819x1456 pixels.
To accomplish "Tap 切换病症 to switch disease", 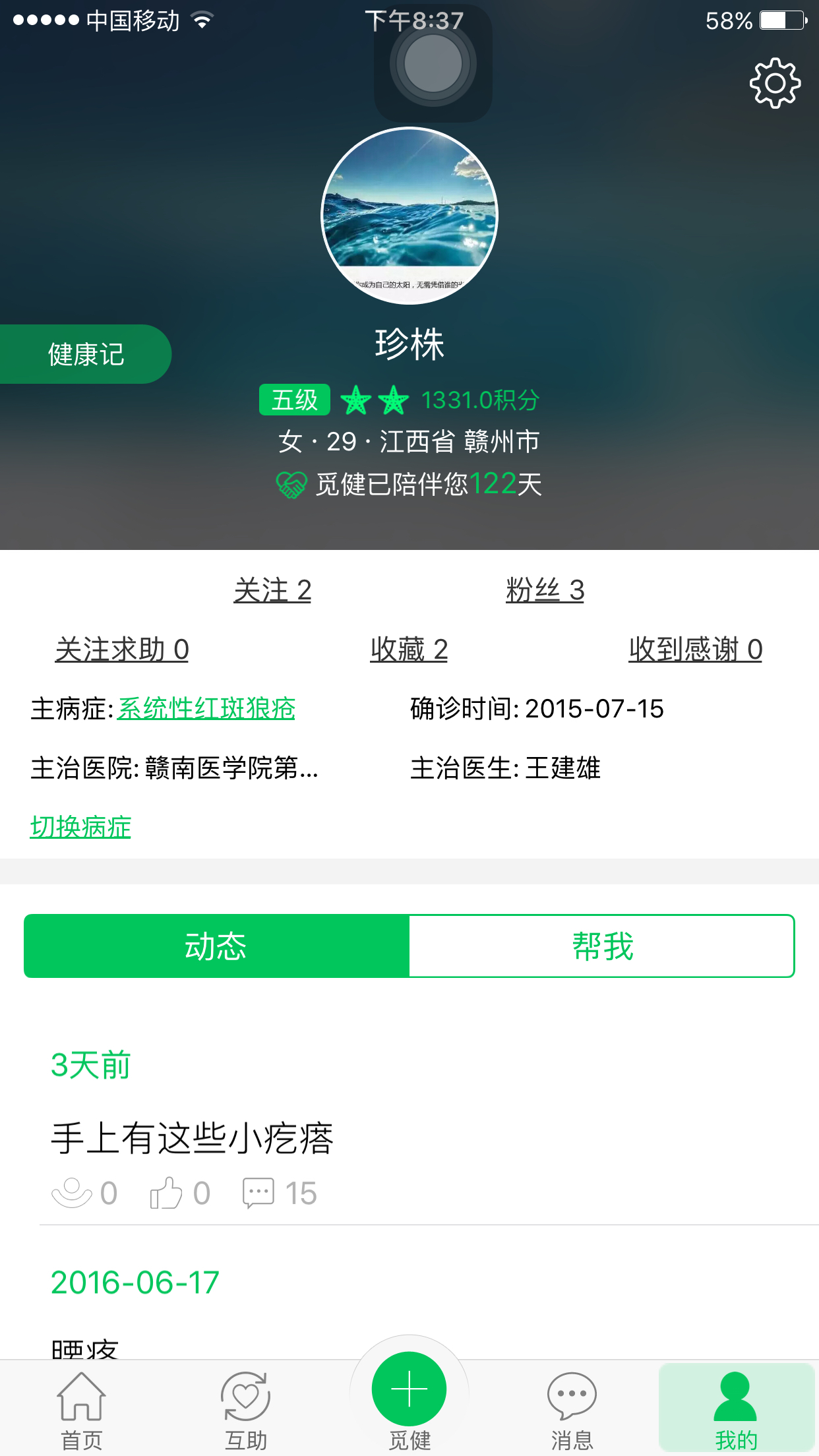I will point(80,827).
